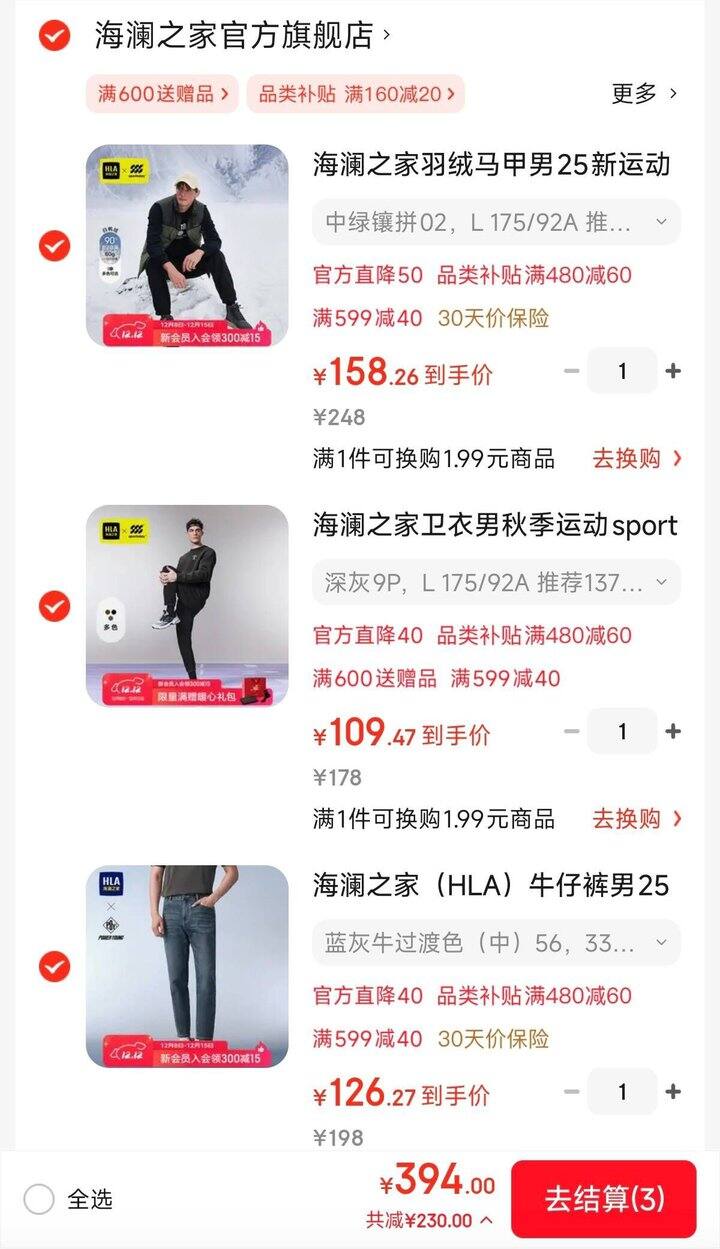Image resolution: width=720 pixels, height=1249 pixels.
Task: Expand the 共减¥230.00 discount details
Action: coord(430,1220)
